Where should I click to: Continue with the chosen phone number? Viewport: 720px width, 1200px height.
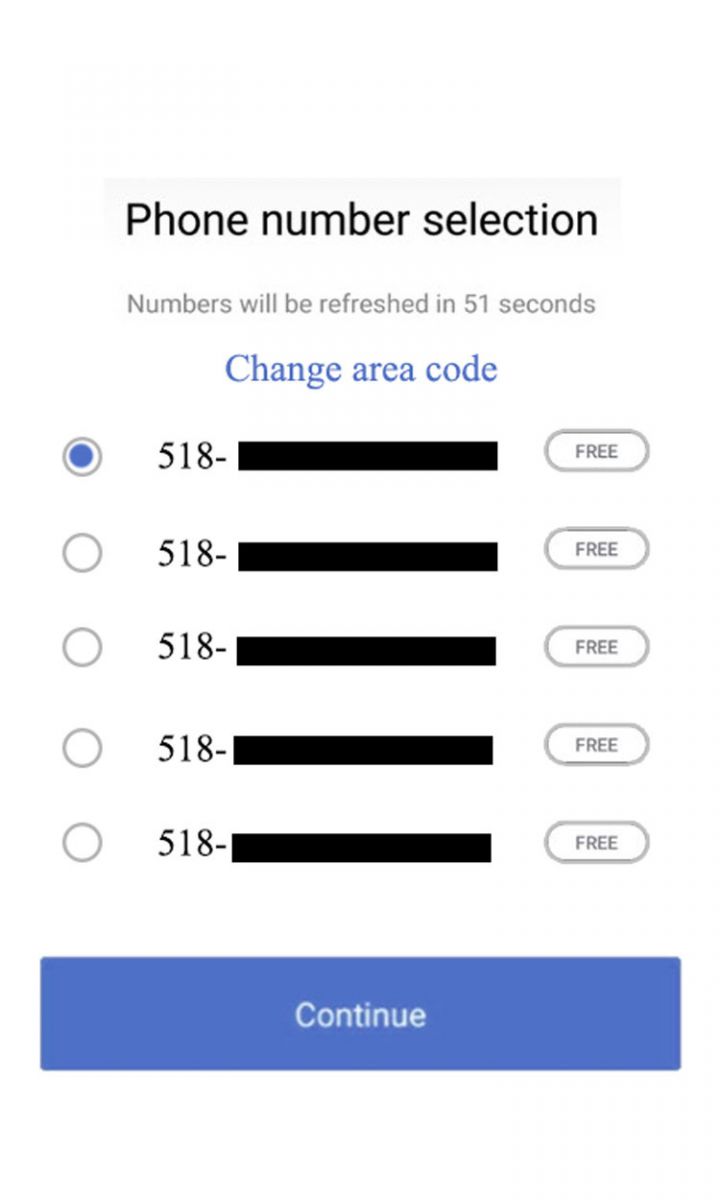(360, 1014)
